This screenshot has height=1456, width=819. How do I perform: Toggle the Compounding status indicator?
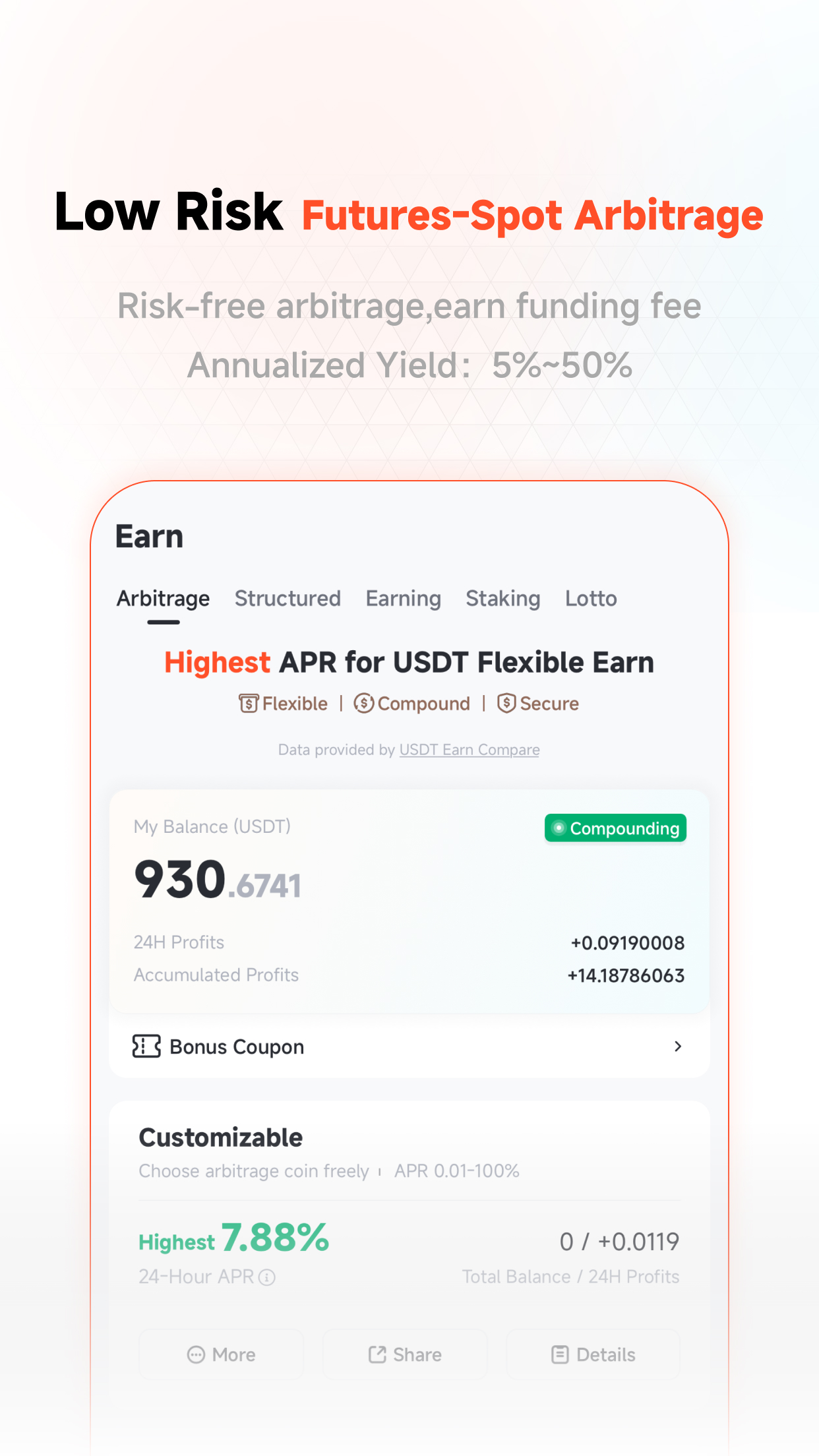click(615, 828)
